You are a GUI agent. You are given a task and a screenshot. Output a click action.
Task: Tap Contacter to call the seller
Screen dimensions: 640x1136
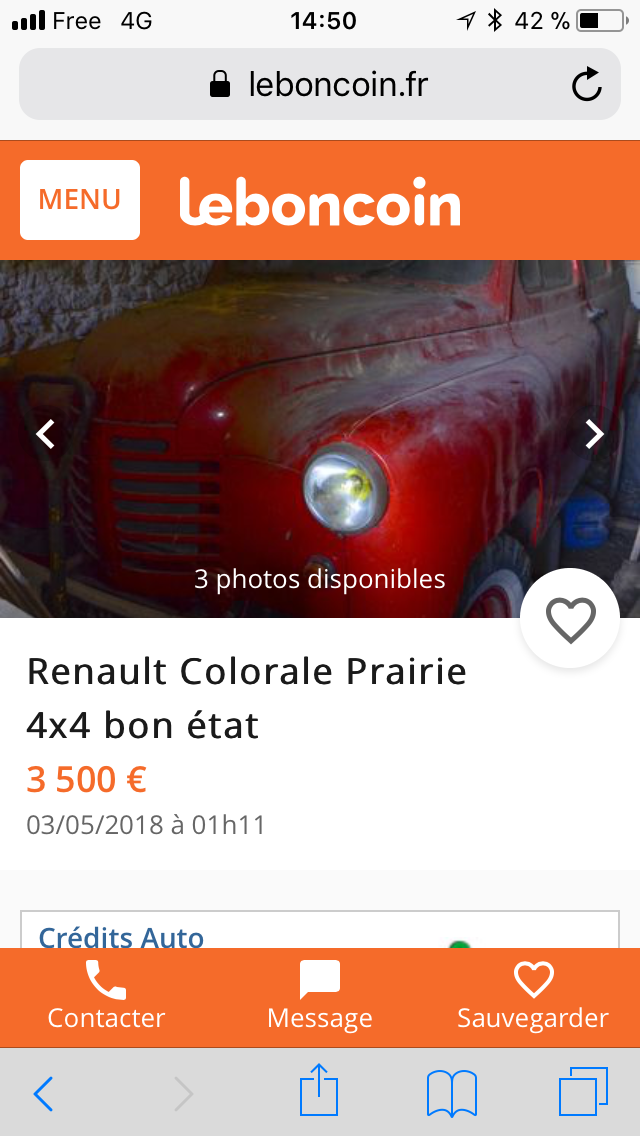point(106,996)
